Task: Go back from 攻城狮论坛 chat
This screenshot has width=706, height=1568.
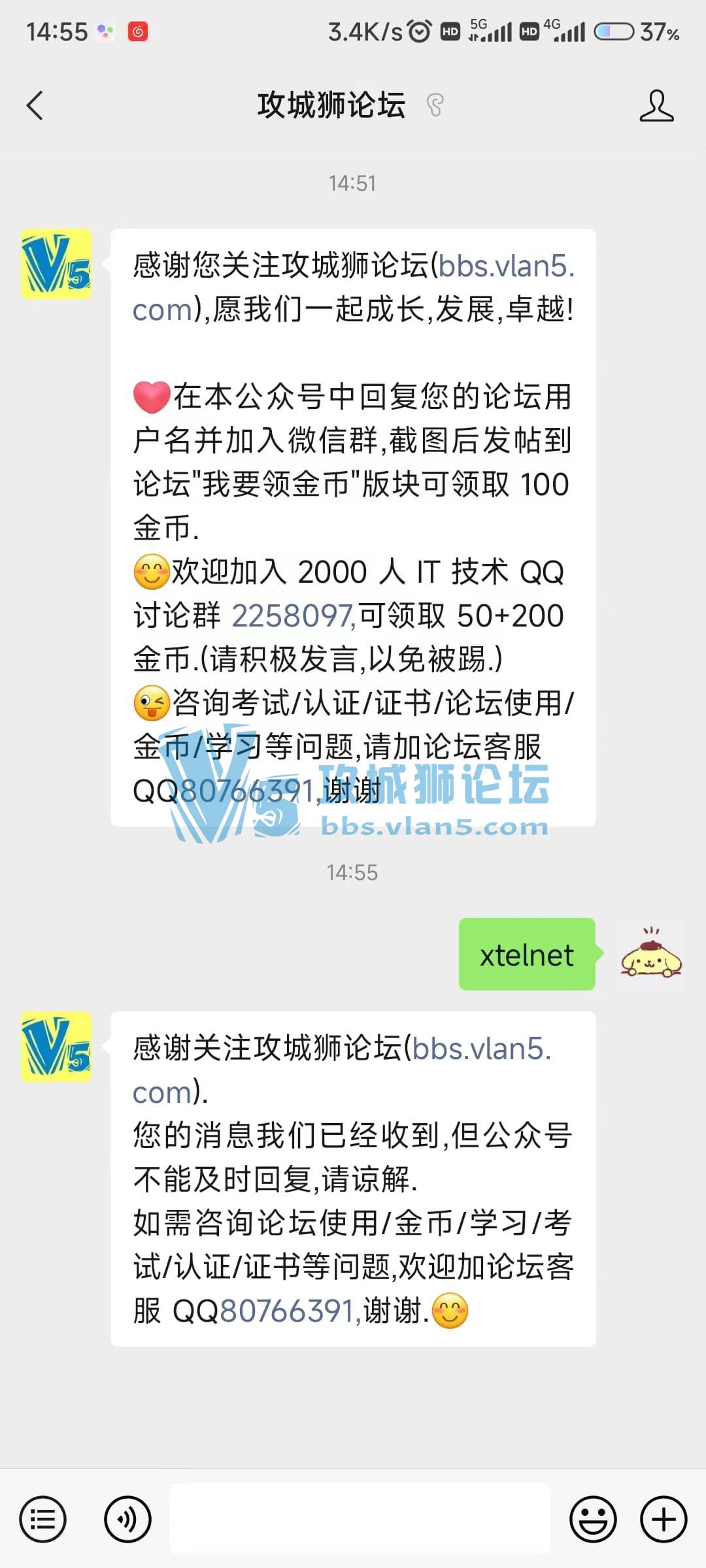Action: click(35, 106)
